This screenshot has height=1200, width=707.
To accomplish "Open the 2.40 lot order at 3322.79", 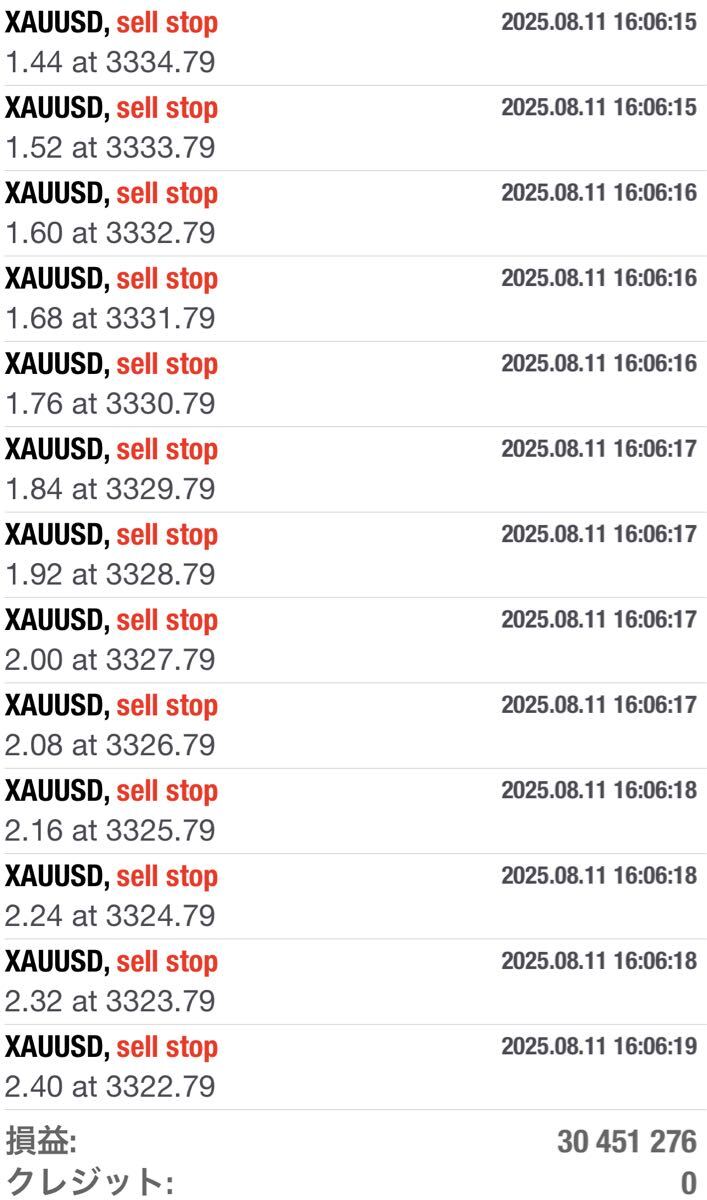I will click(353, 1067).
